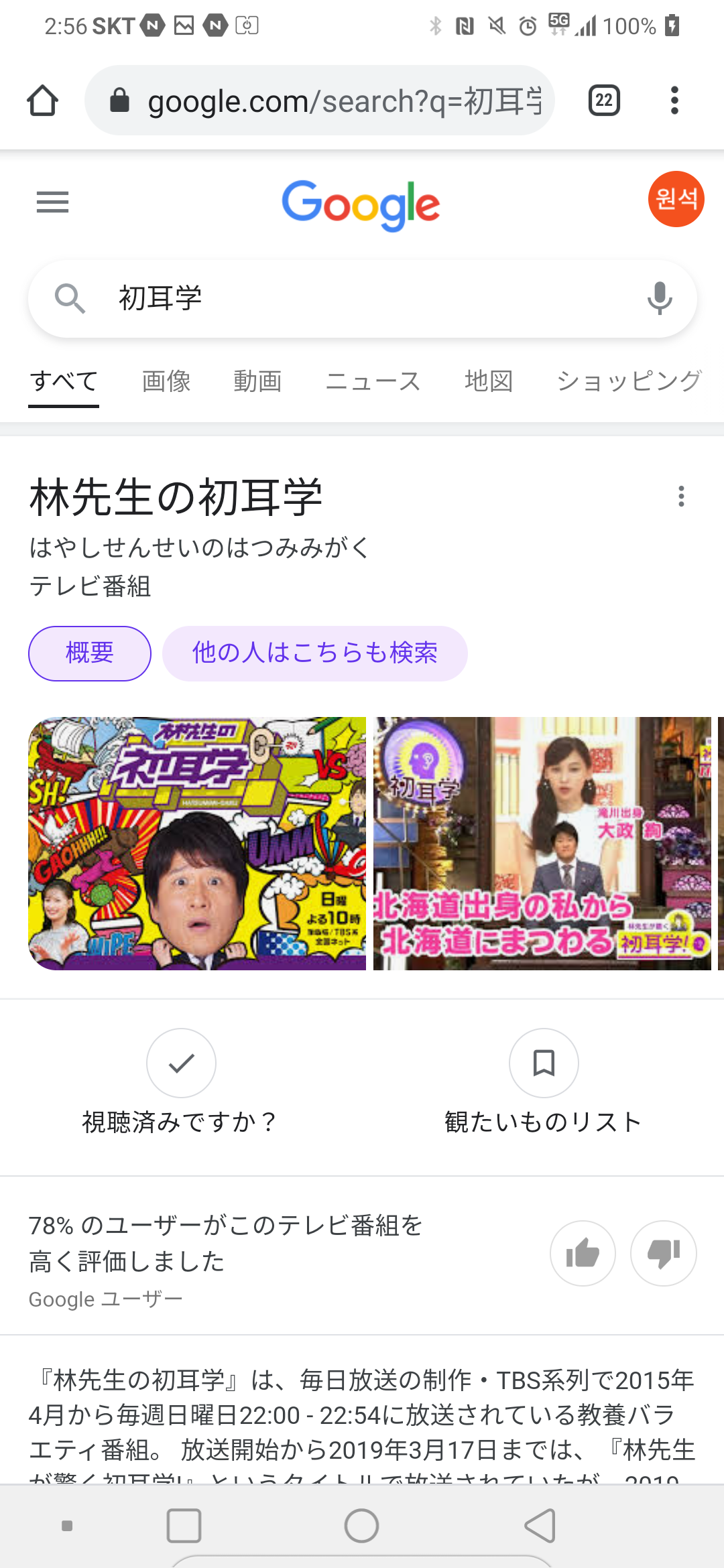Open the Google hamburger menu
This screenshot has height=1568, width=724.
point(52,202)
